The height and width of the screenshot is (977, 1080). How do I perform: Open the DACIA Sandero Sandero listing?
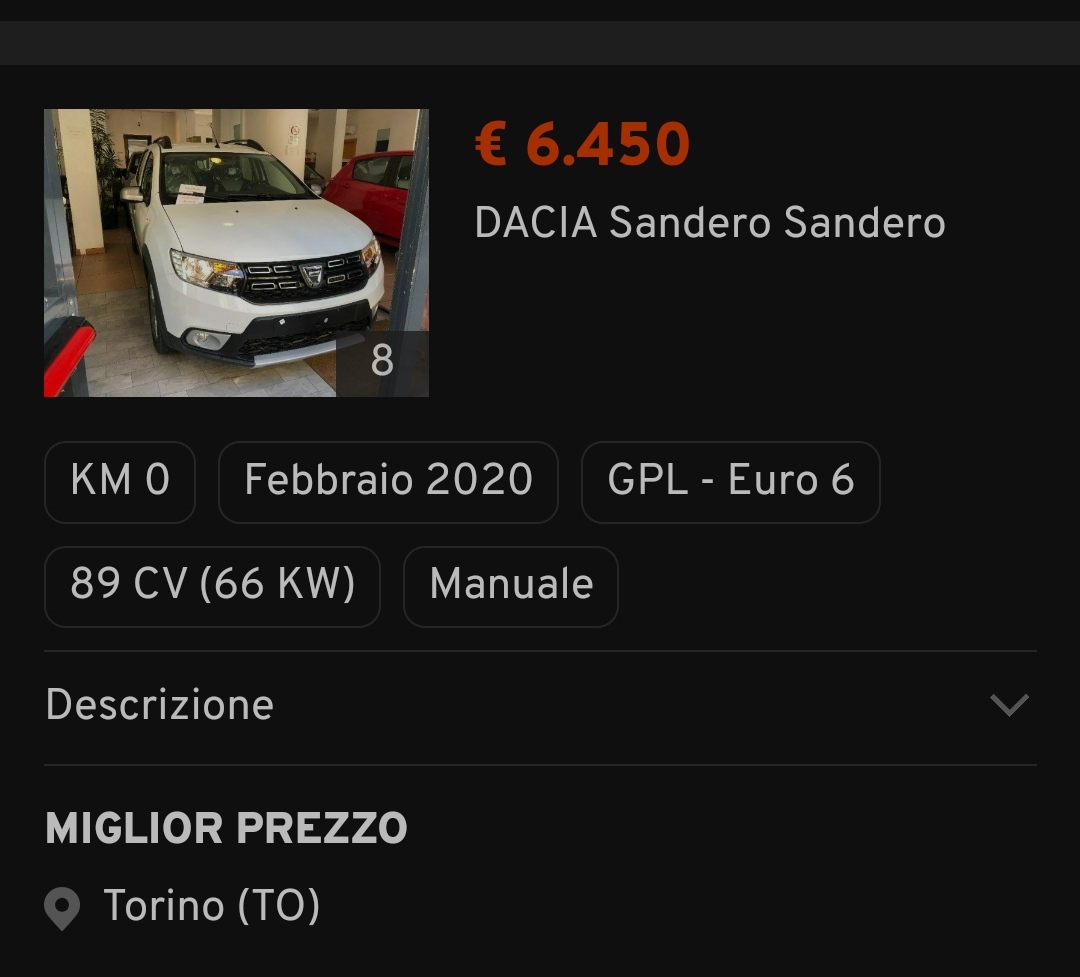click(709, 222)
